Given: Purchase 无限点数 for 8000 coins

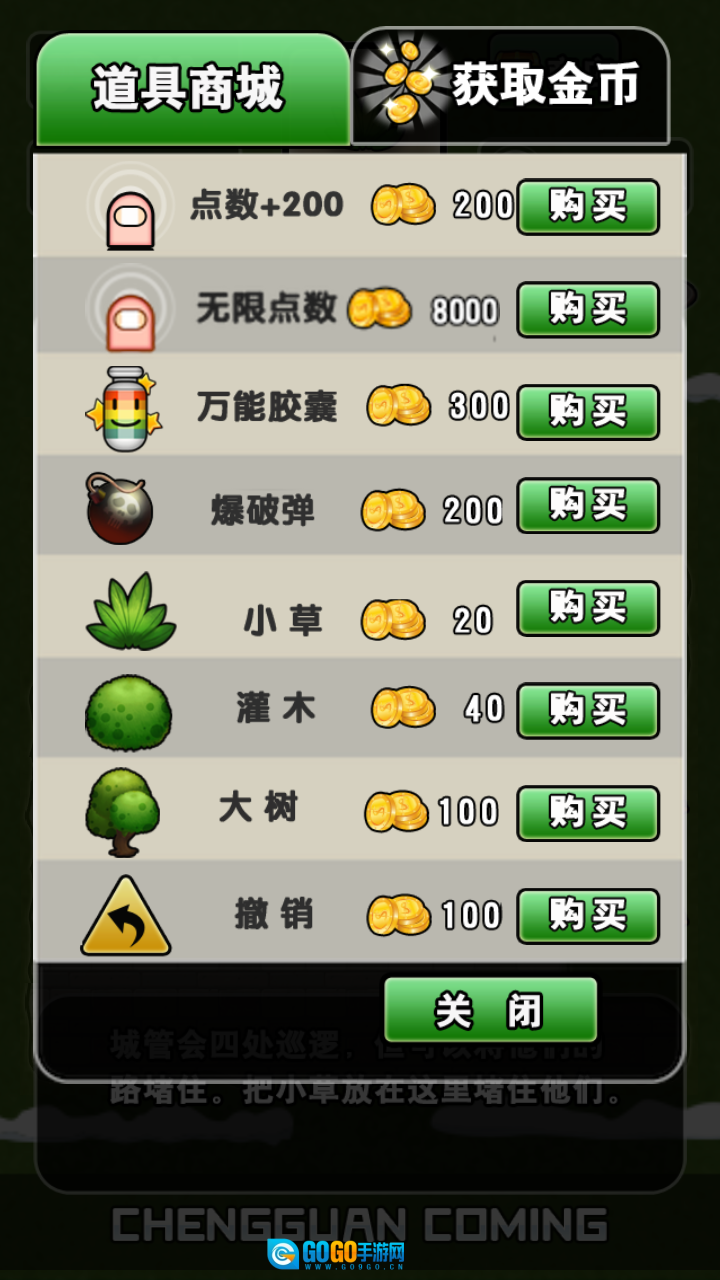Looking at the screenshot, I should tap(587, 309).
